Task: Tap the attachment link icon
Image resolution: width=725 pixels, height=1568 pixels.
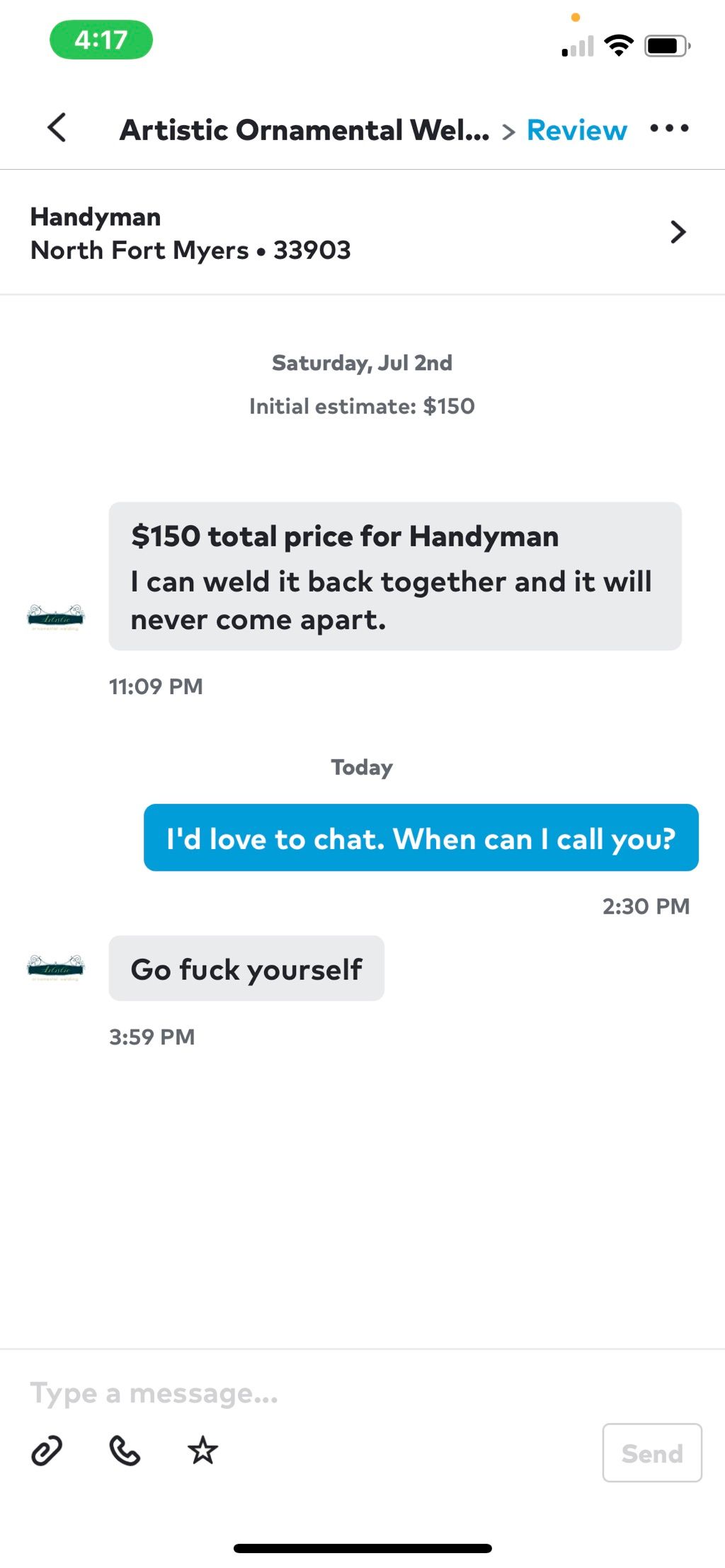Action: click(47, 1451)
